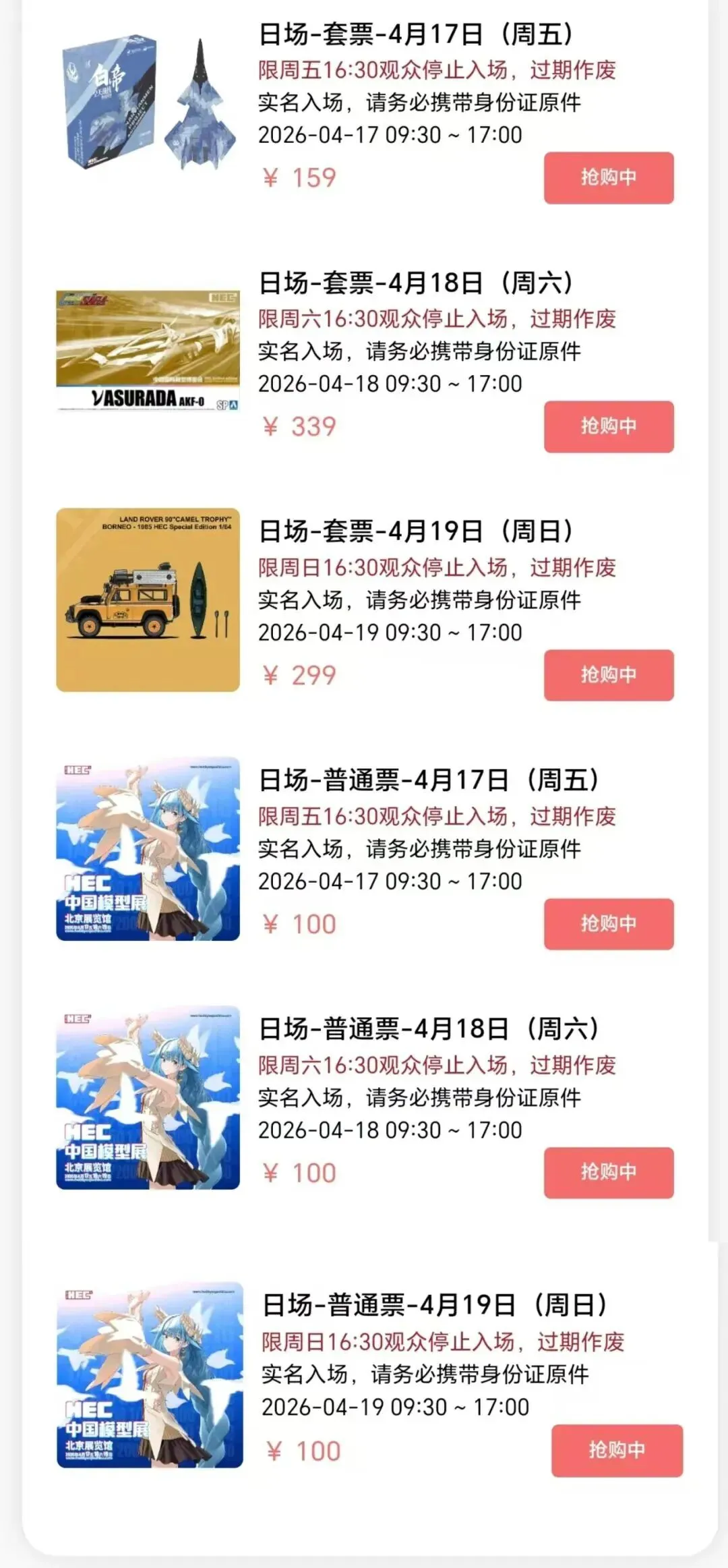Open the 4月18日 普通票 poster thumbnail
The height and width of the screenshot is (1568, 728).
click(148, 1097)
